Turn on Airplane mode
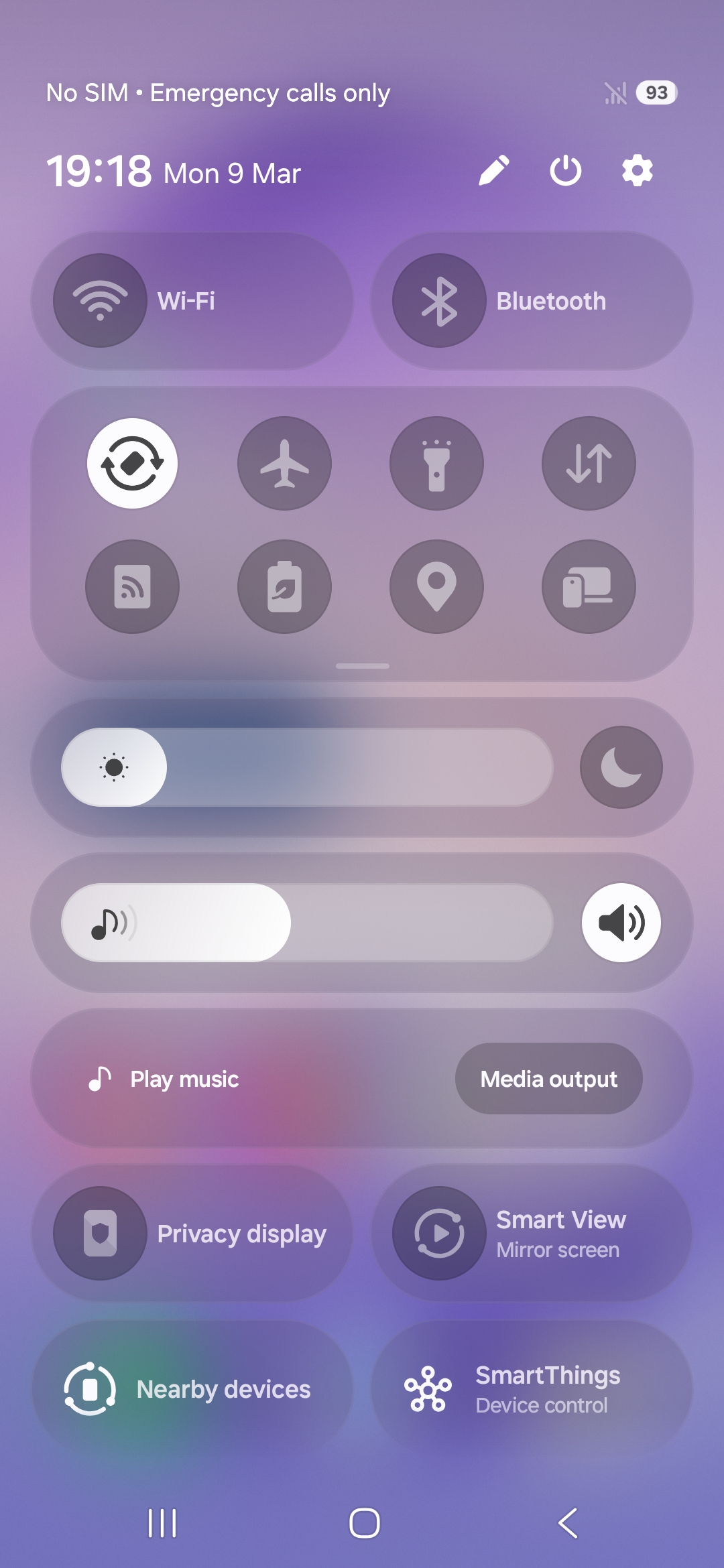This screenshot has height=1568, width=724. click(x=284, y=463)
